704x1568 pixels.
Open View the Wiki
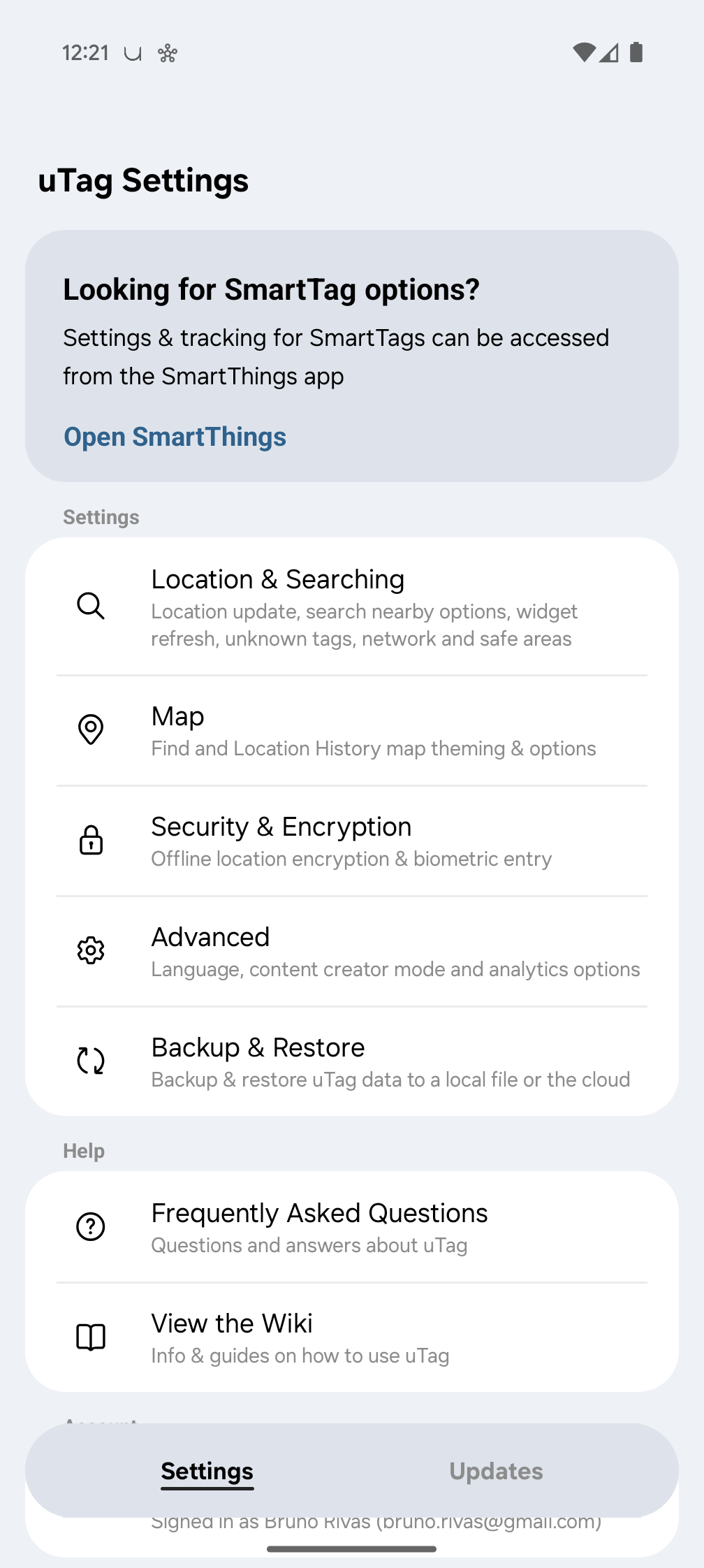[x=352, y=1337]
